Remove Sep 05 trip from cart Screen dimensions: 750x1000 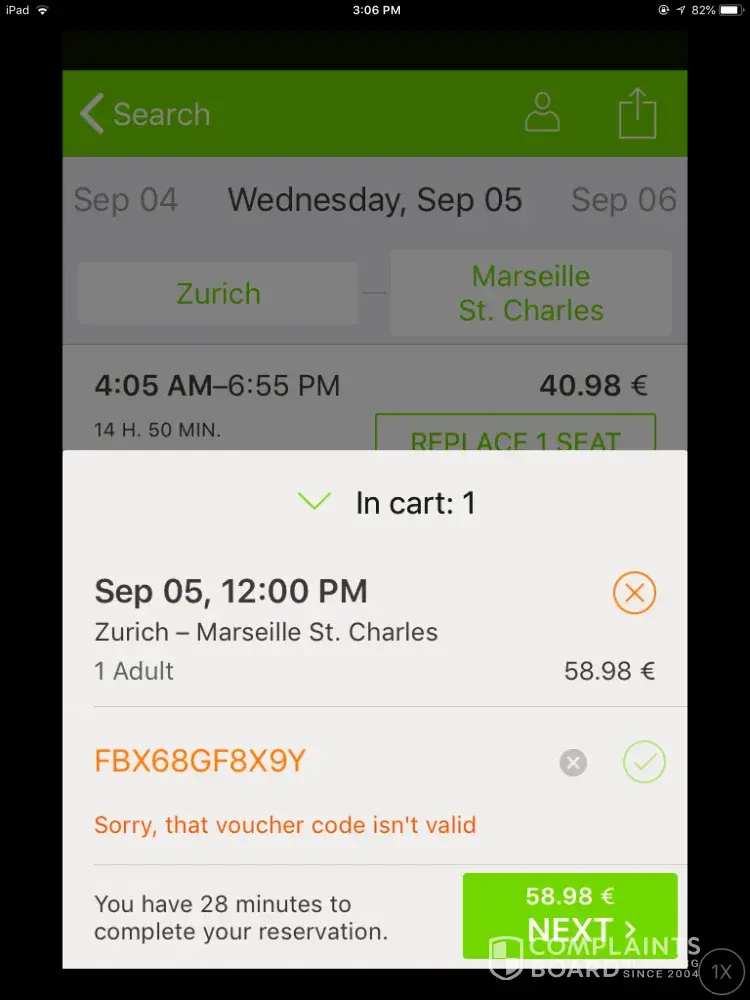pyautogui.click(x=634, y=594)
